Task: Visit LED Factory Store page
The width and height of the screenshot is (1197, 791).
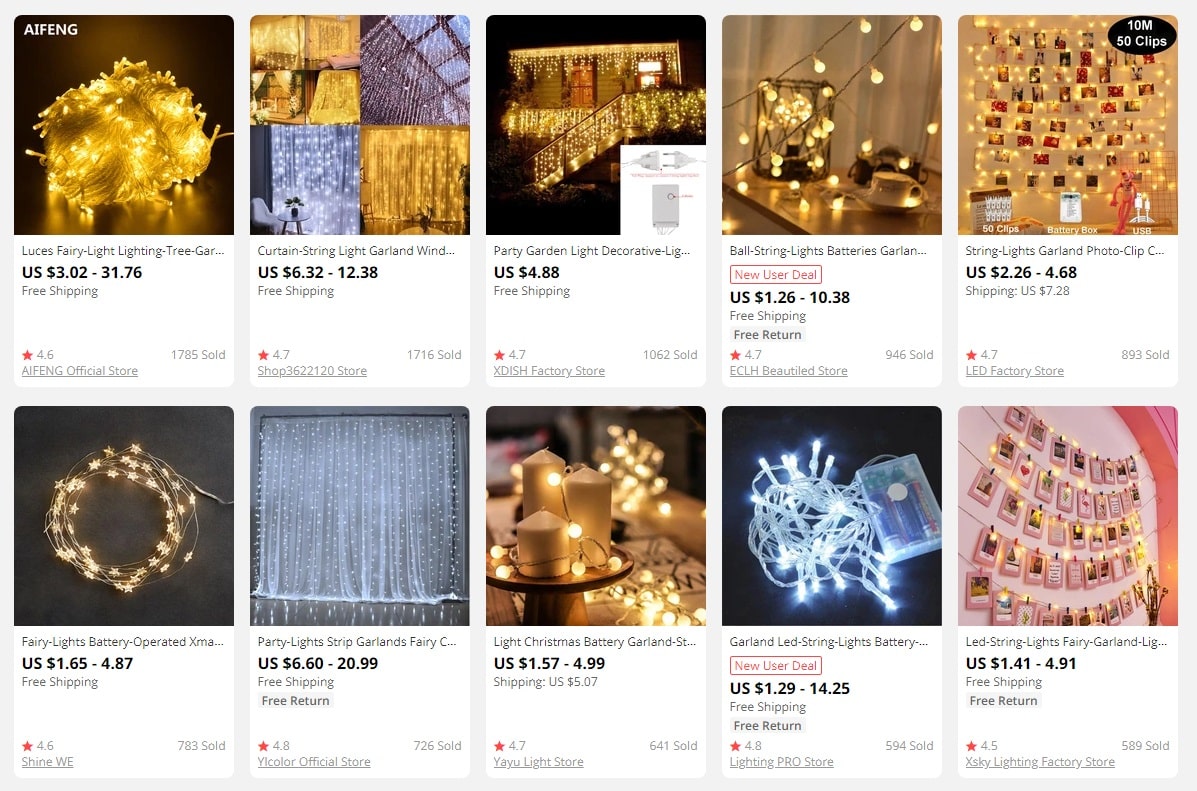Action: tap(1014, 371)
